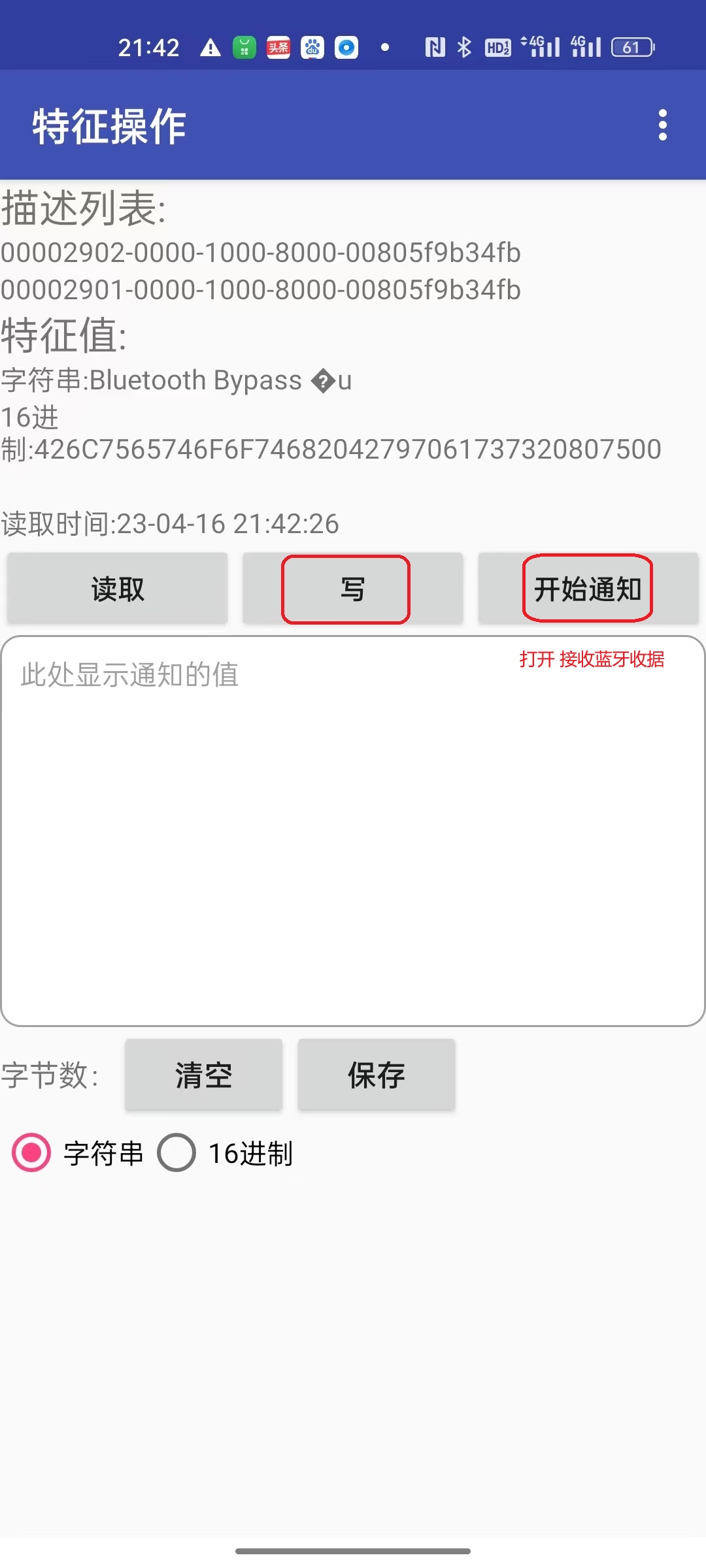Tap the 写 button

352,589
